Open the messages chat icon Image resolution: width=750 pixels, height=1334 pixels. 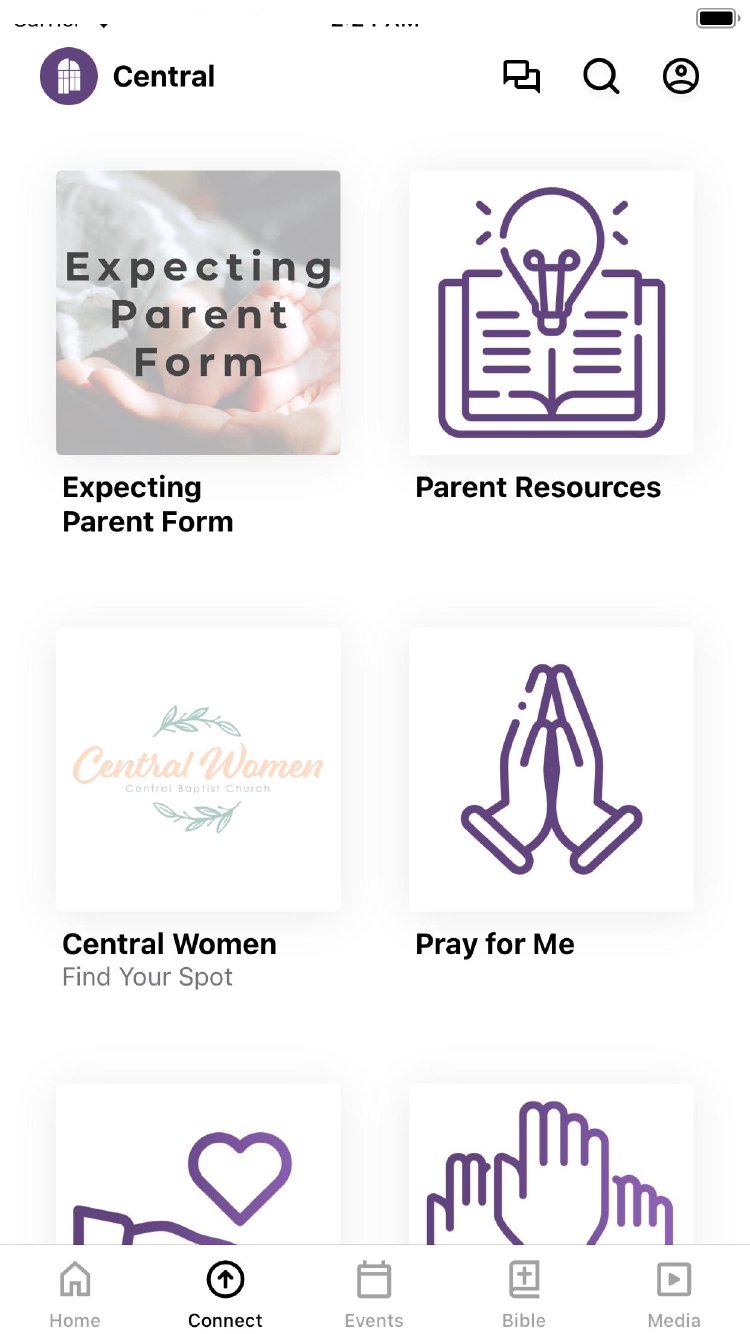521,77
